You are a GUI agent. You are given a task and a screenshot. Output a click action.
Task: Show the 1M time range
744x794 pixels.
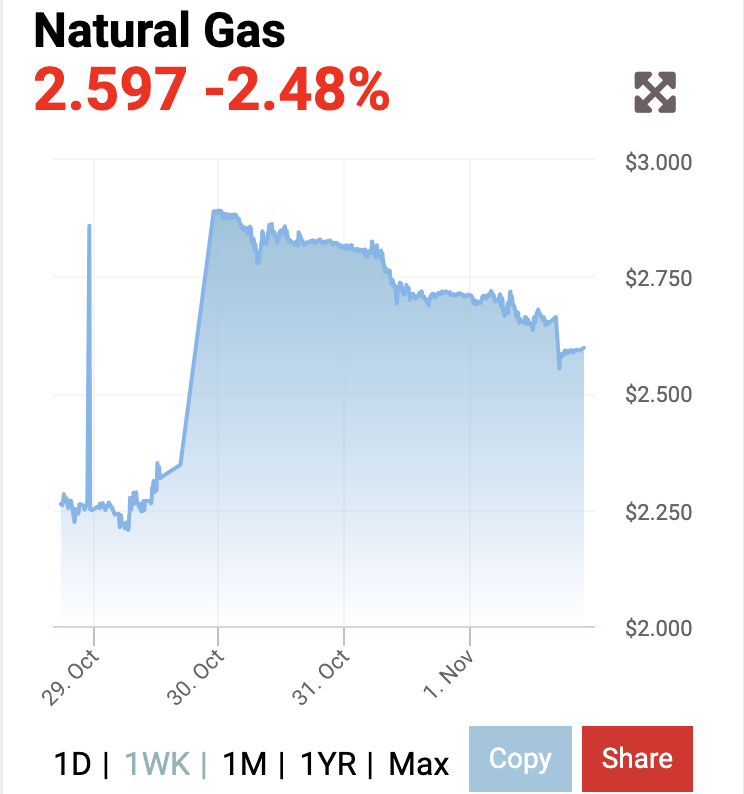[245, 765]
